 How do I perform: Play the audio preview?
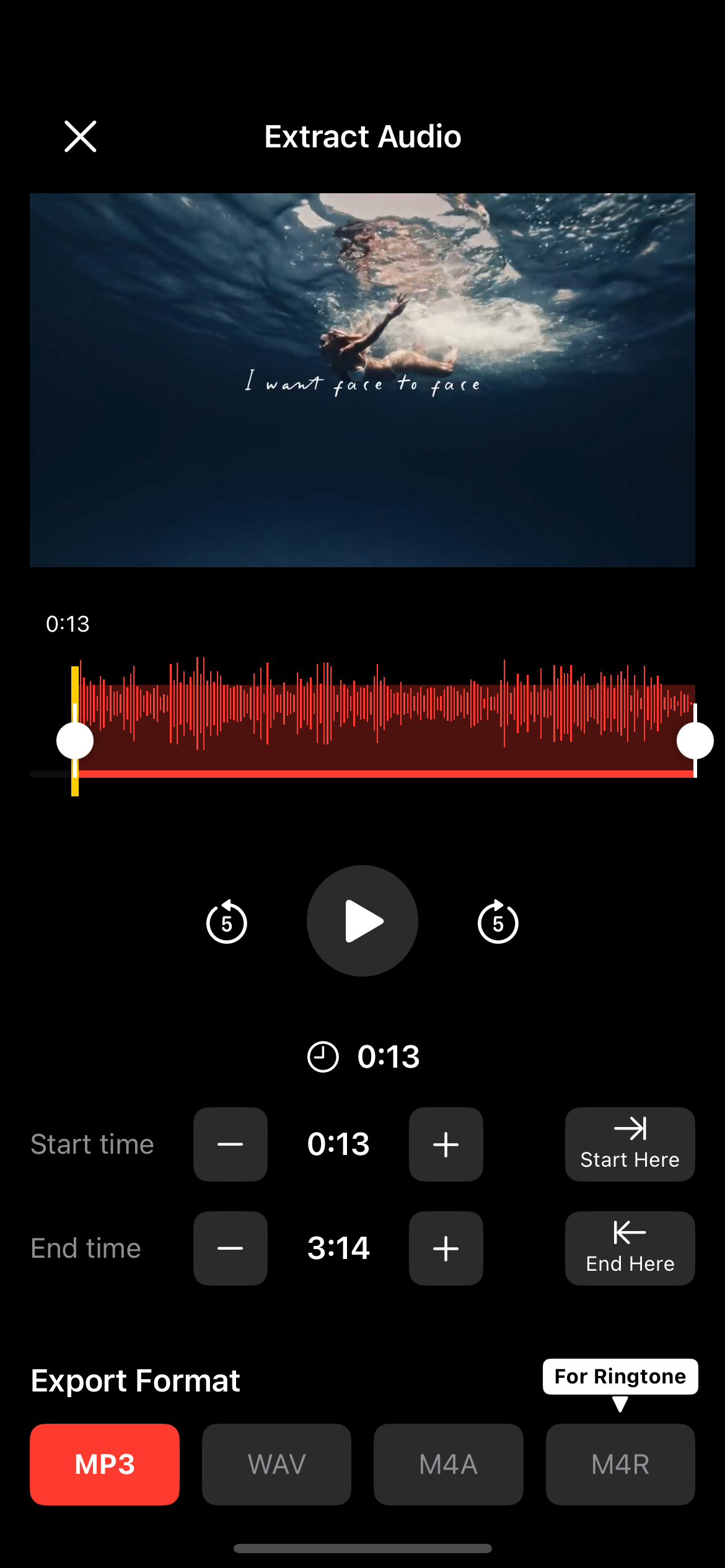tap(362, 921)
